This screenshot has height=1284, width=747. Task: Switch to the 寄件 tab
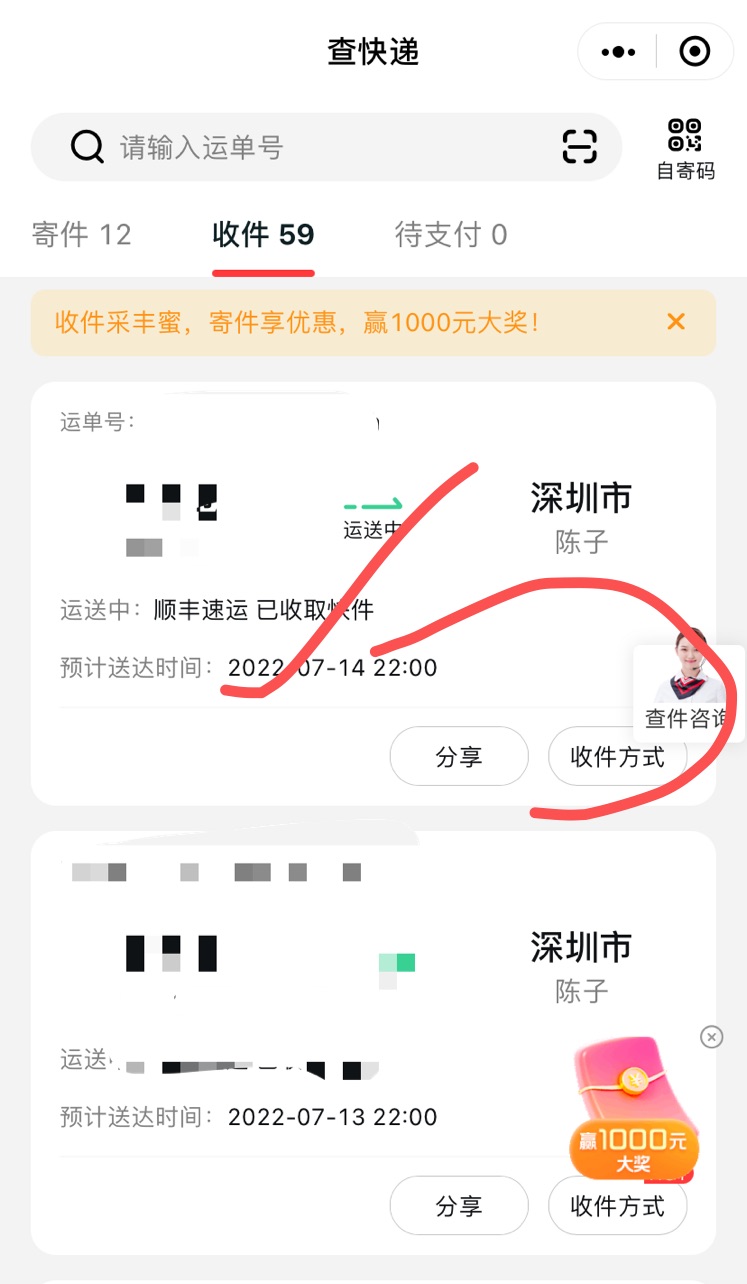[81, 235]
